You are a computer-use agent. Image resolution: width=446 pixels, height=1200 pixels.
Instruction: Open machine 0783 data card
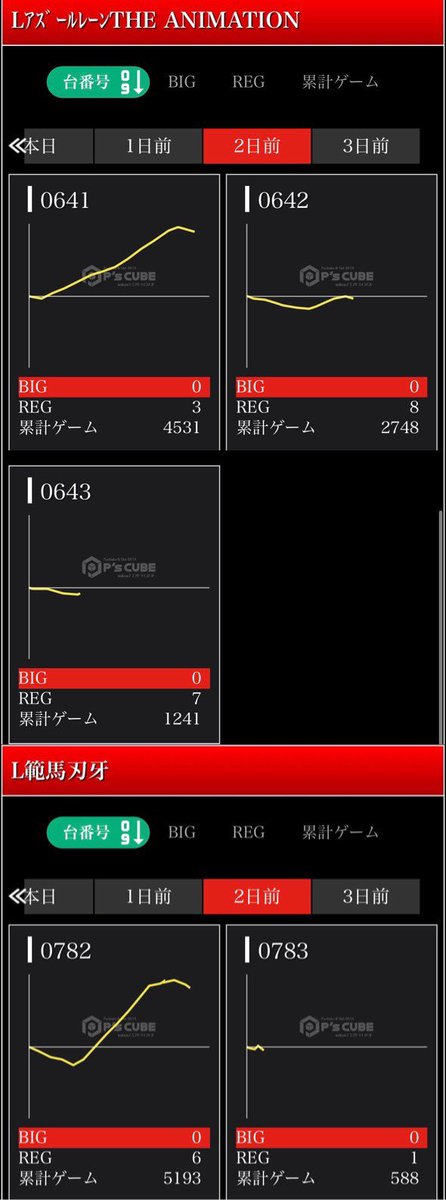(332, 1061)
